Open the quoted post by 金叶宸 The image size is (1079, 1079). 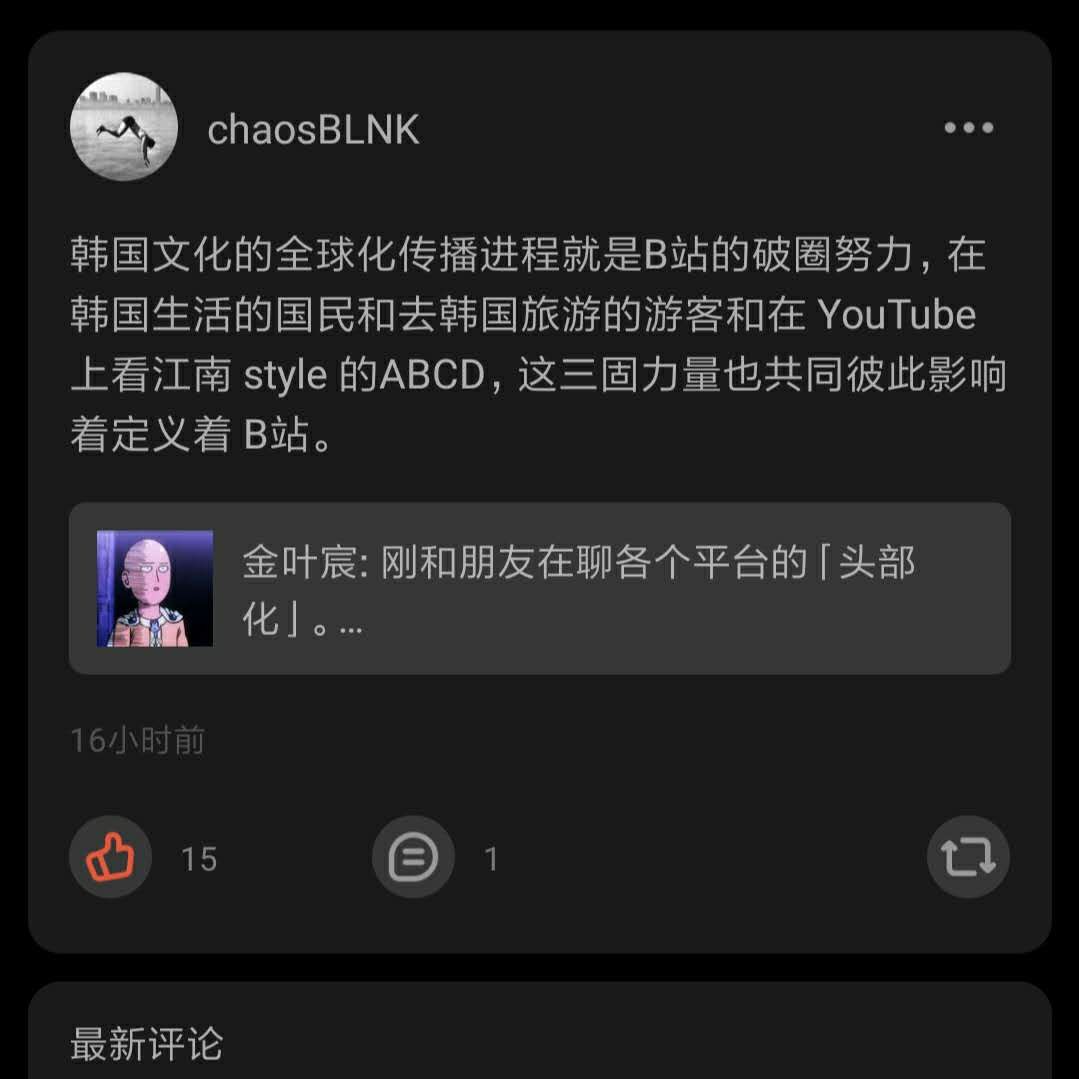(x=540, y=588)
